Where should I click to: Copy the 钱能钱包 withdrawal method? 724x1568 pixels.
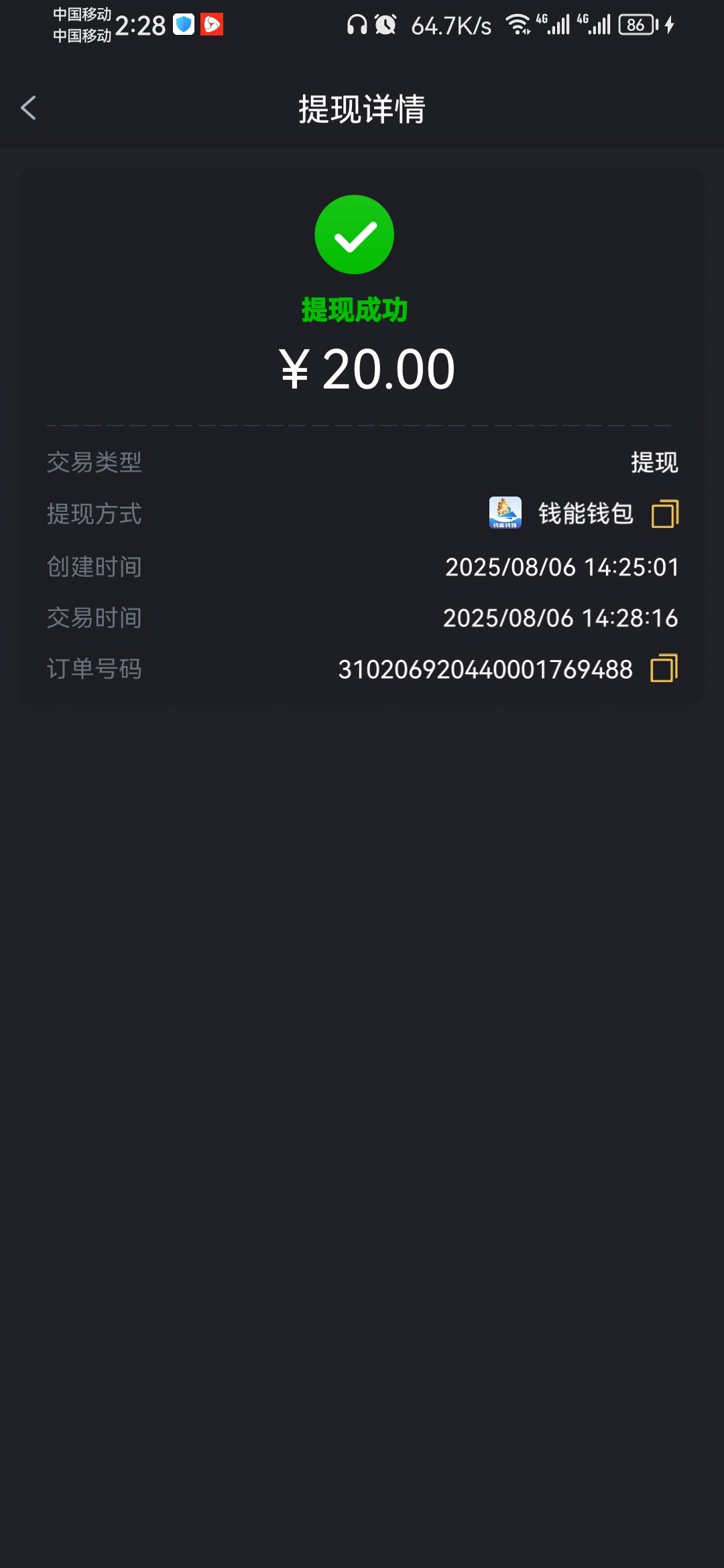pyautogui.click(x=665, y=514)
